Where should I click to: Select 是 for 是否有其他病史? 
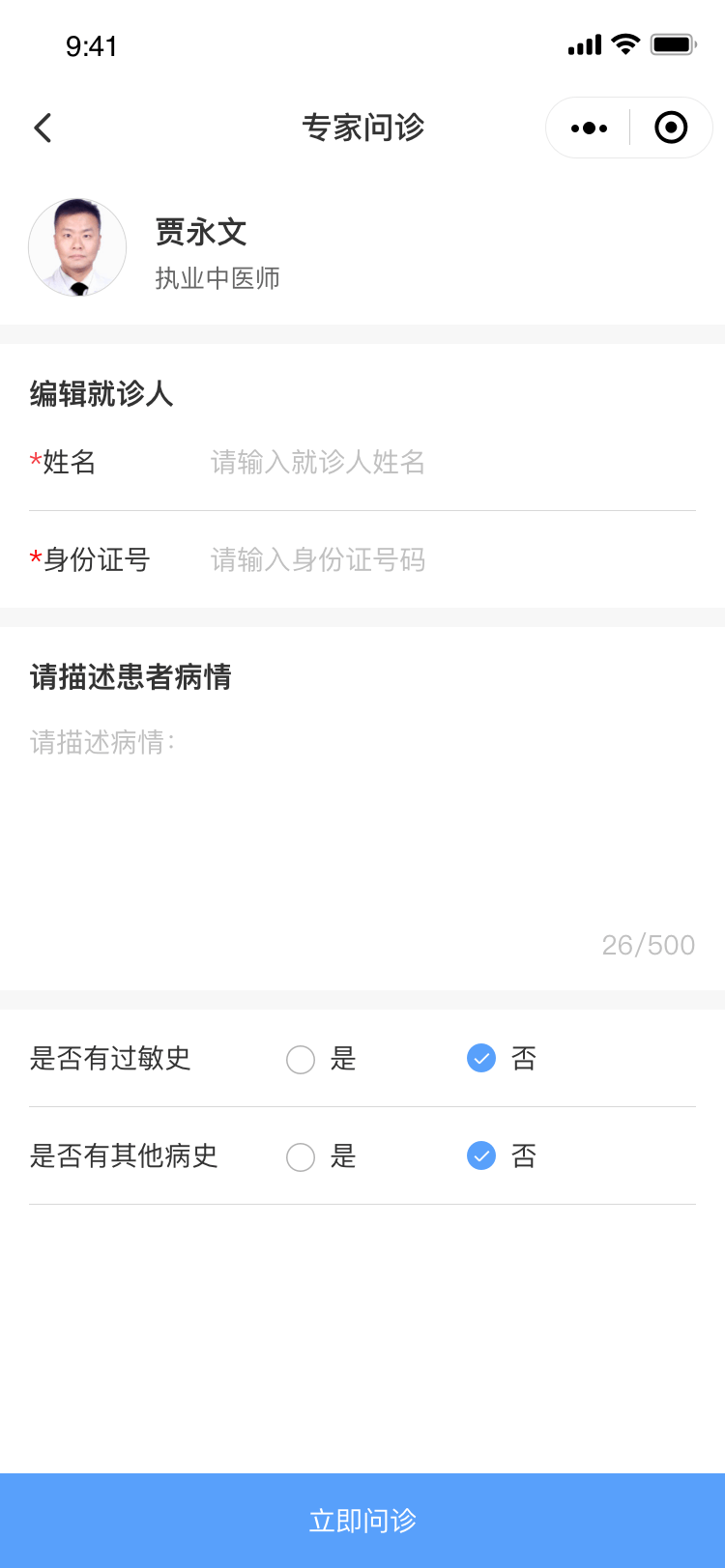301,1157
